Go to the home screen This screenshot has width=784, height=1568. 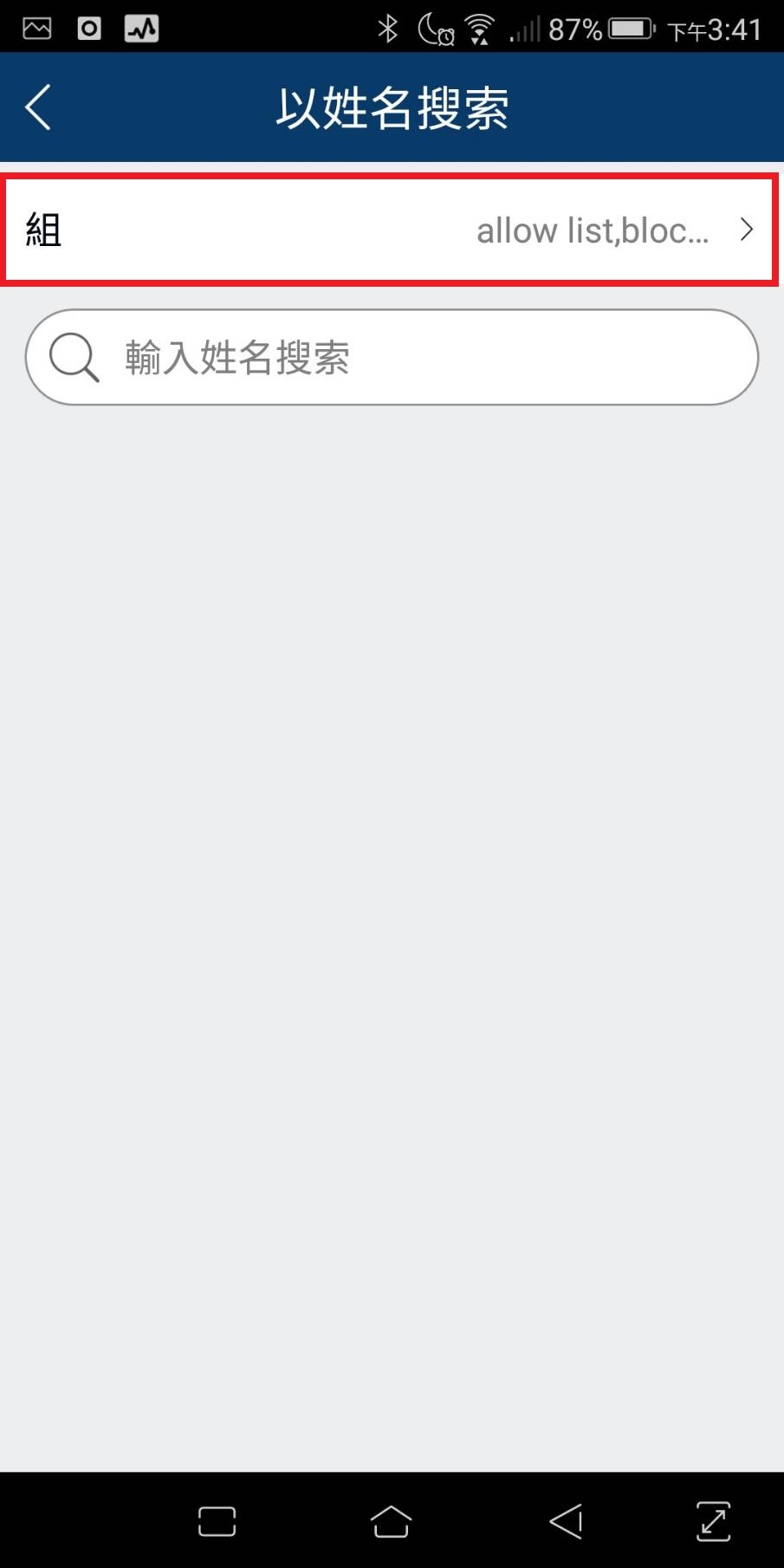point(391,1521)
